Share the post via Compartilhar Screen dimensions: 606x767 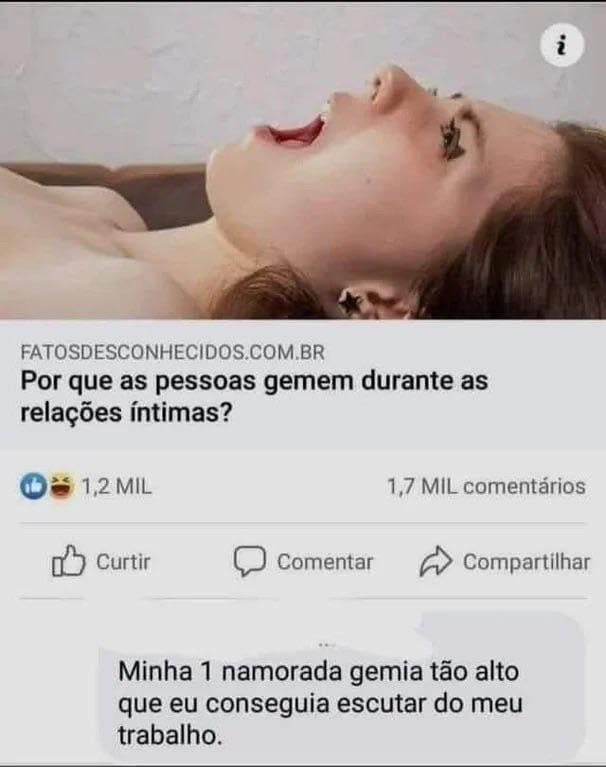tap(504, 562)
